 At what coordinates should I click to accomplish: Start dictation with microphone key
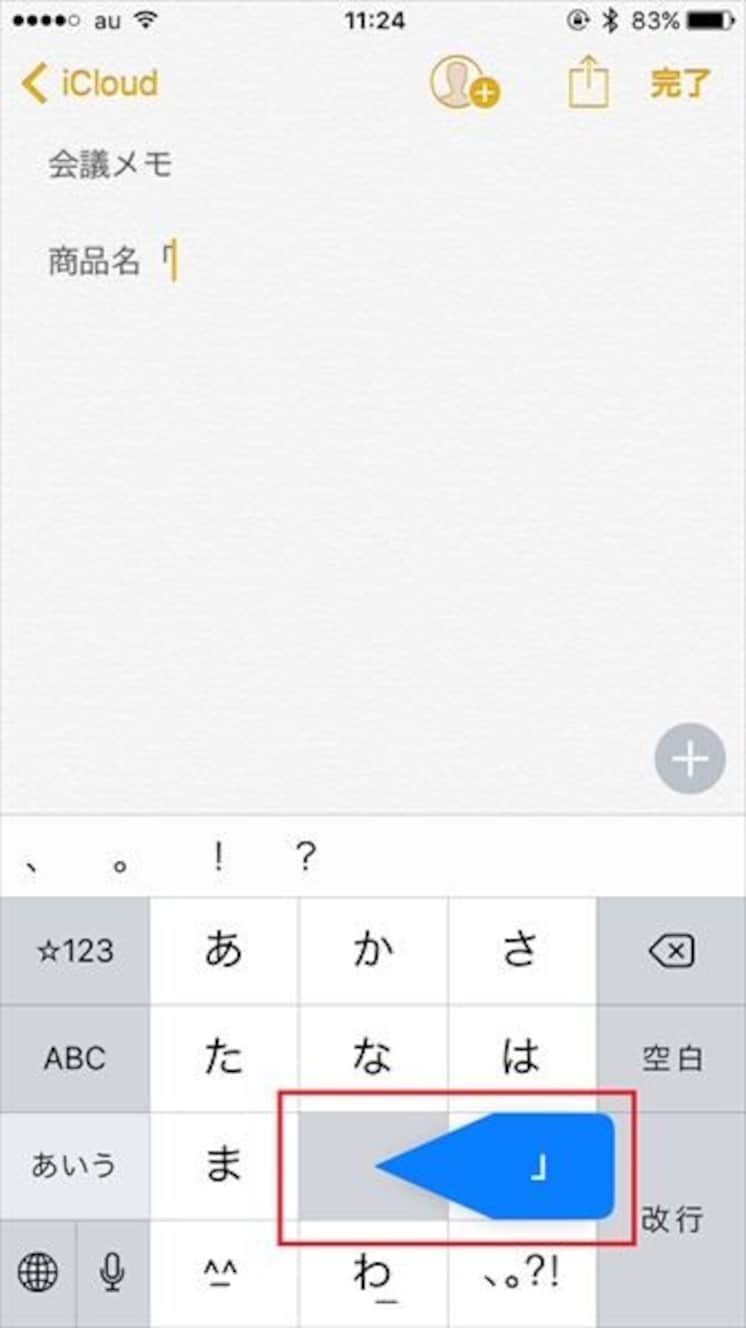pyautogui.click(x=113, y=1273)
